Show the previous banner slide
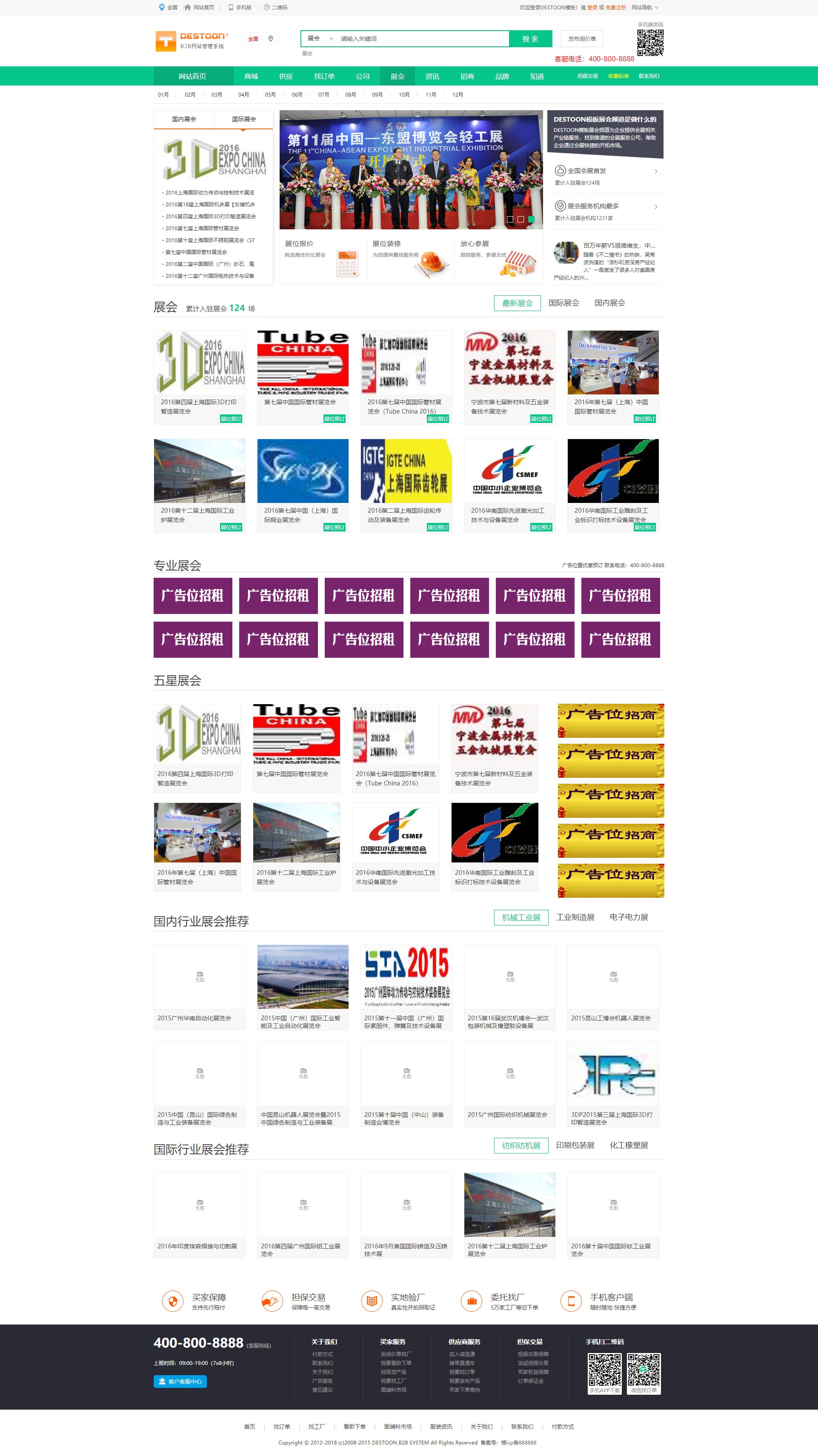The height and width of the screenshot is (1456, 818). click(x=288, y=167)
